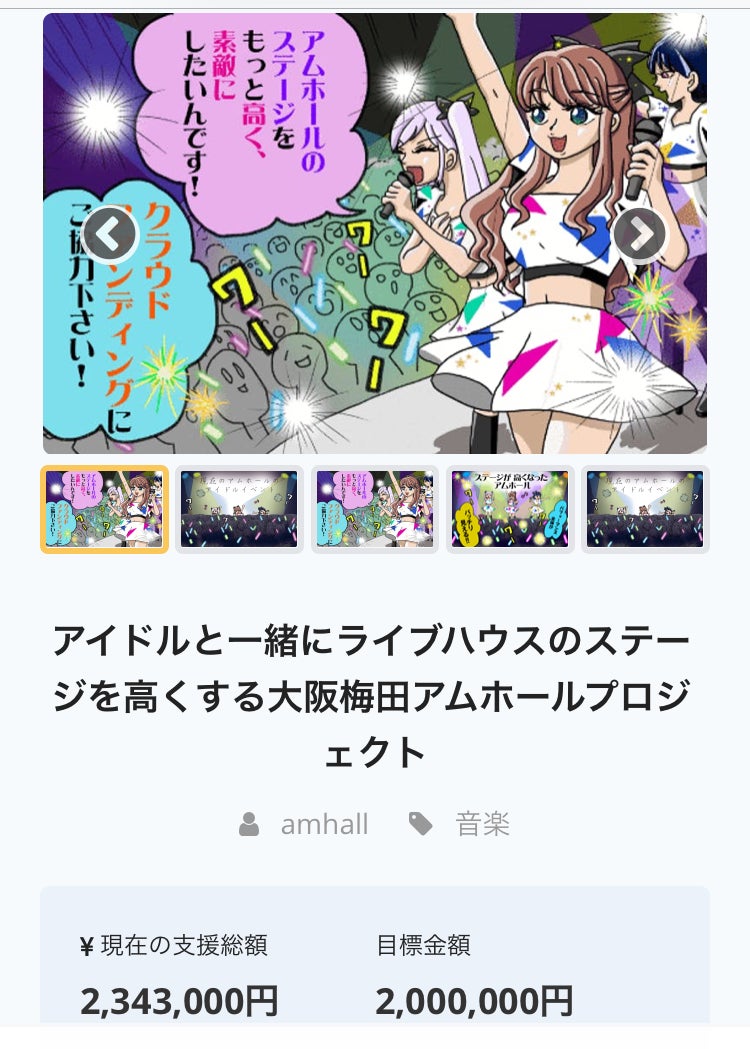Show the previous slide in the carousel
The height and width of the screenshot is (1049, 750).
point(109,234)
